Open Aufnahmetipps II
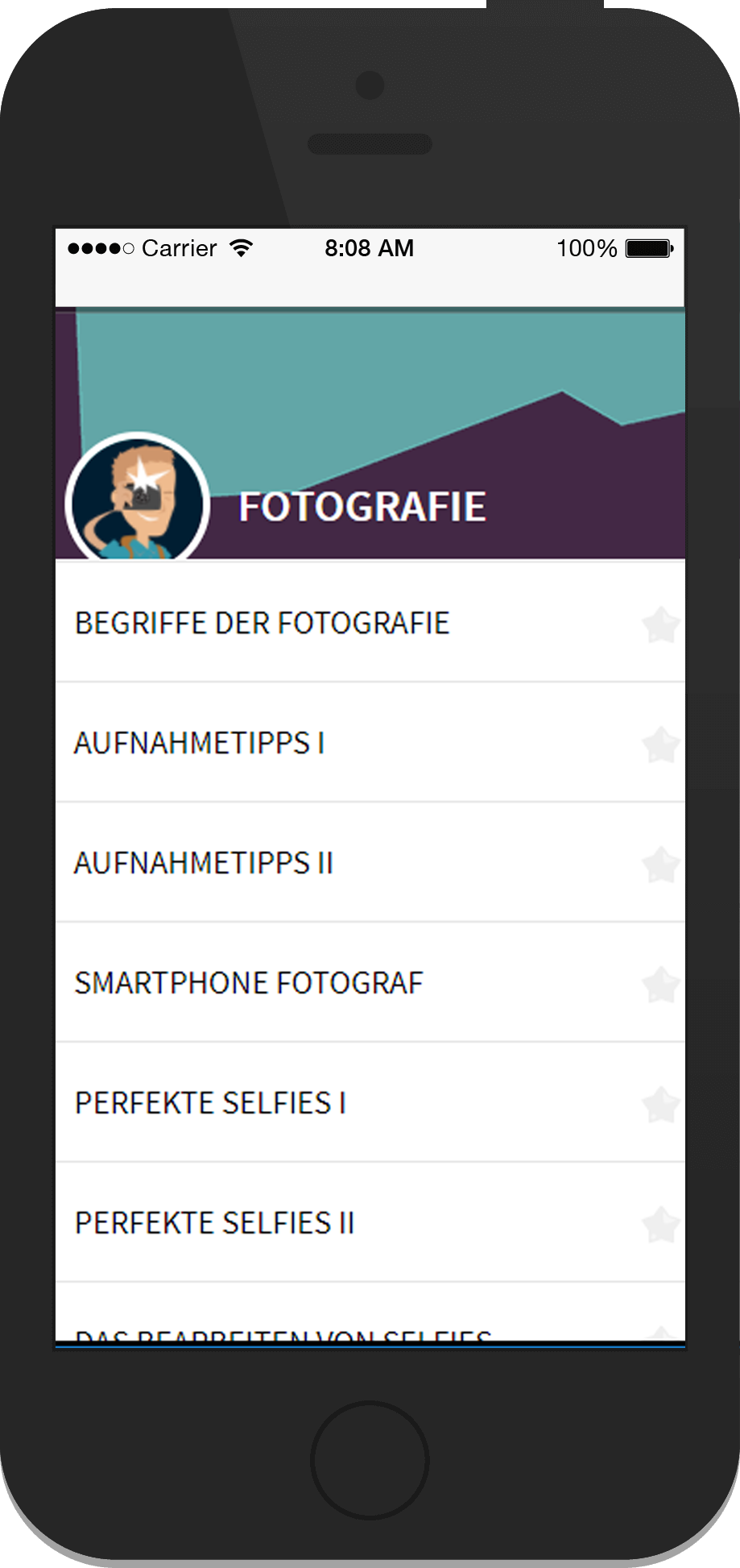 point(370,862)
